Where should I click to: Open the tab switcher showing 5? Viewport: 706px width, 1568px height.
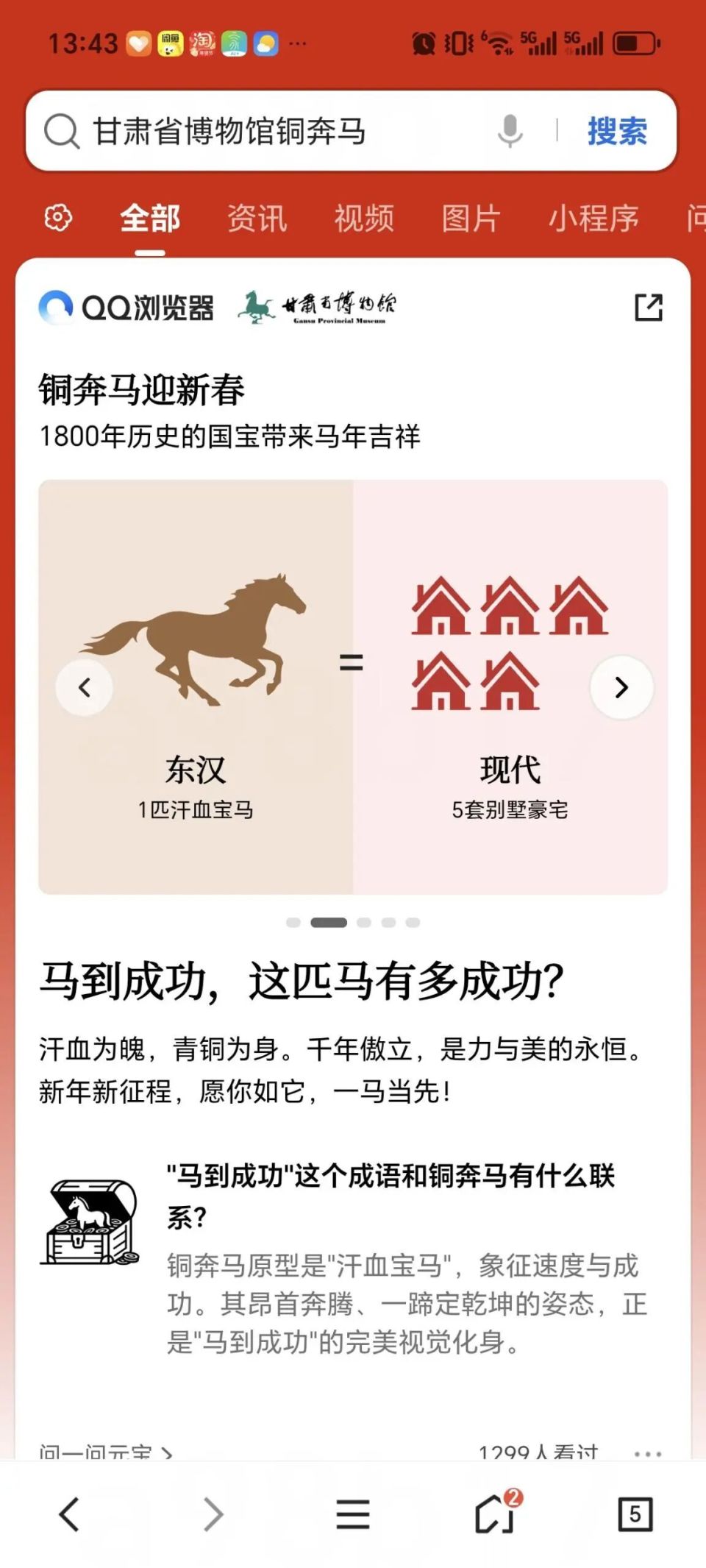[635, 1514]
